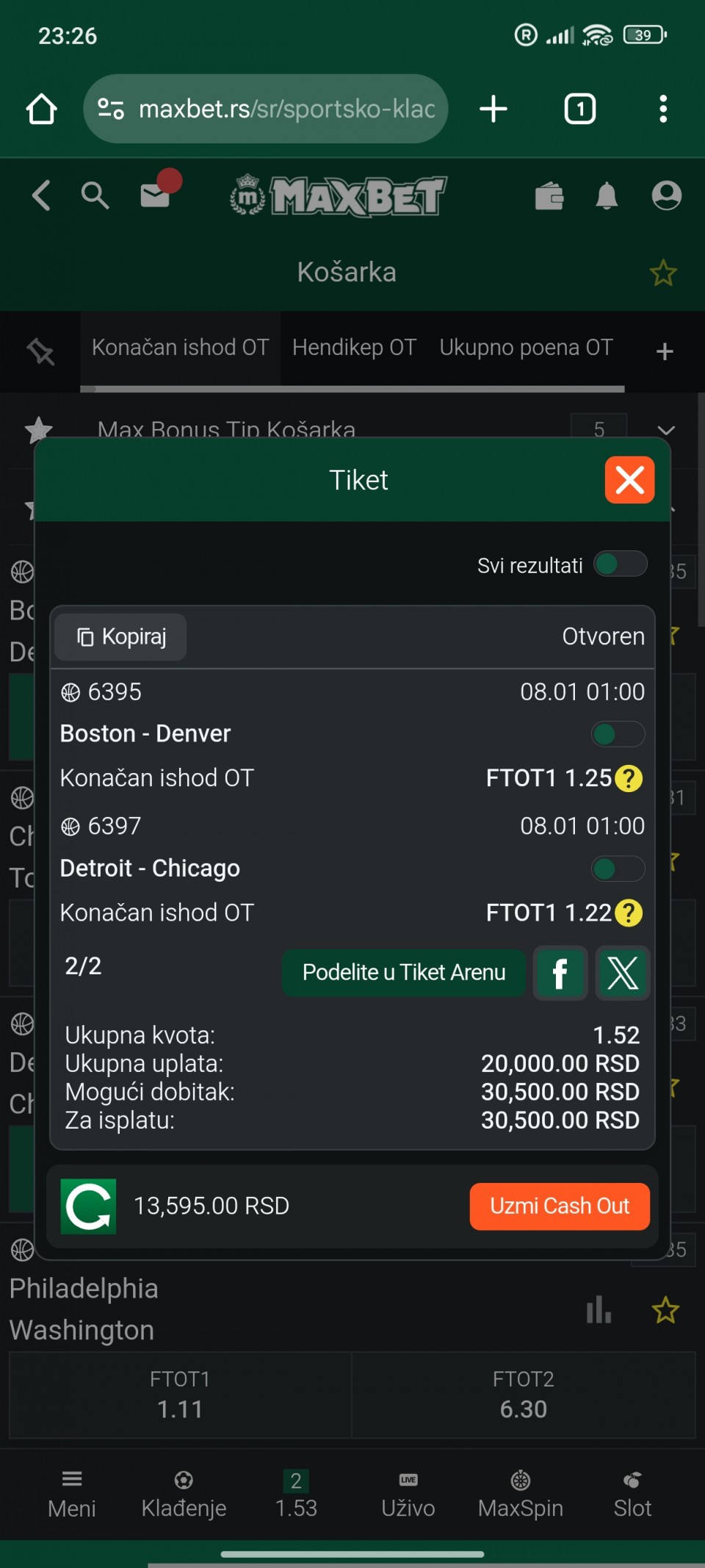The image size is (705, 1568).
Task: Toggle the Detroit - Chicago switch
Action: [618, 868]
